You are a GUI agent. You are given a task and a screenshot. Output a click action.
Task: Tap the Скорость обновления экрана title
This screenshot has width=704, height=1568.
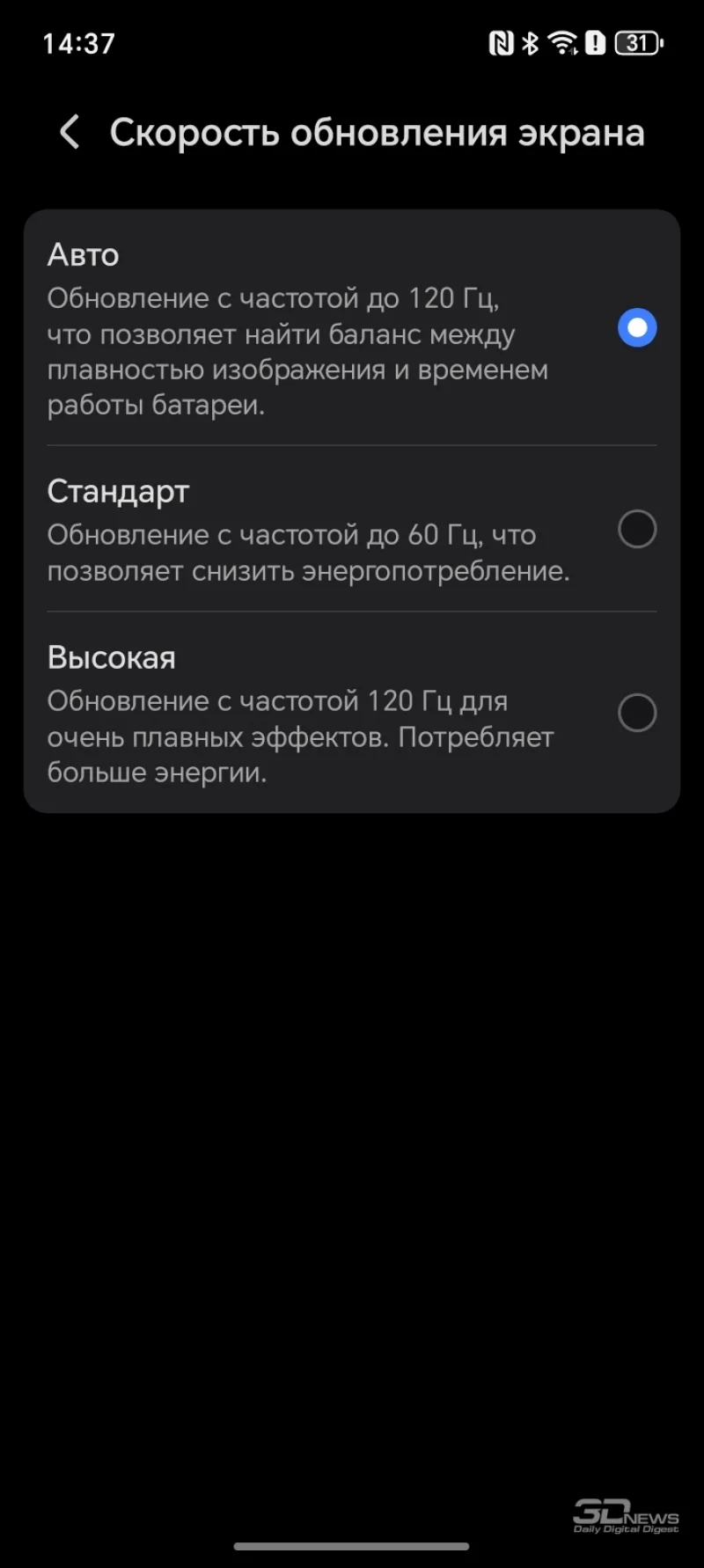point(378,133)
